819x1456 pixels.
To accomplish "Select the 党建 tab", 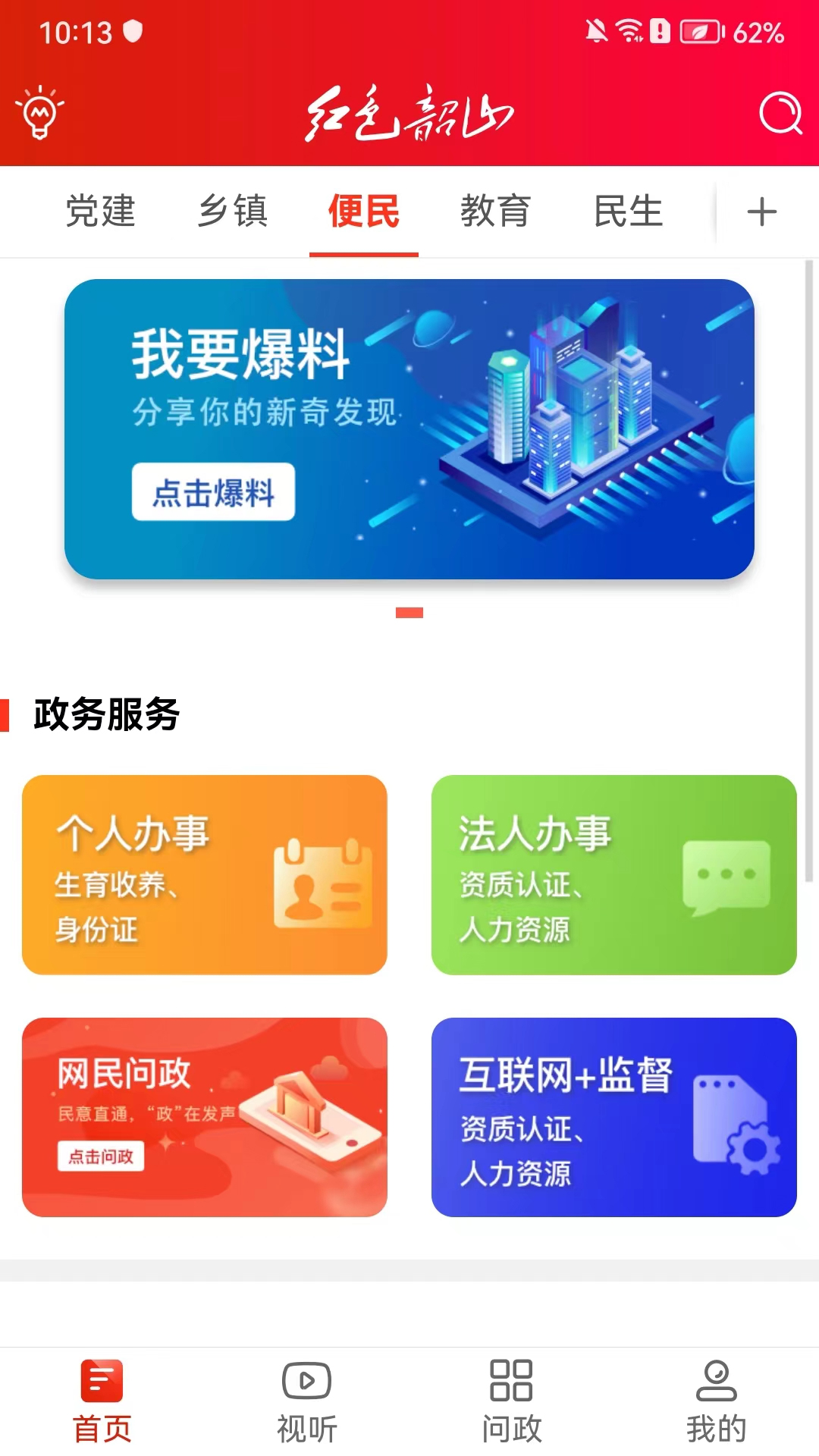I will [100, 212].
